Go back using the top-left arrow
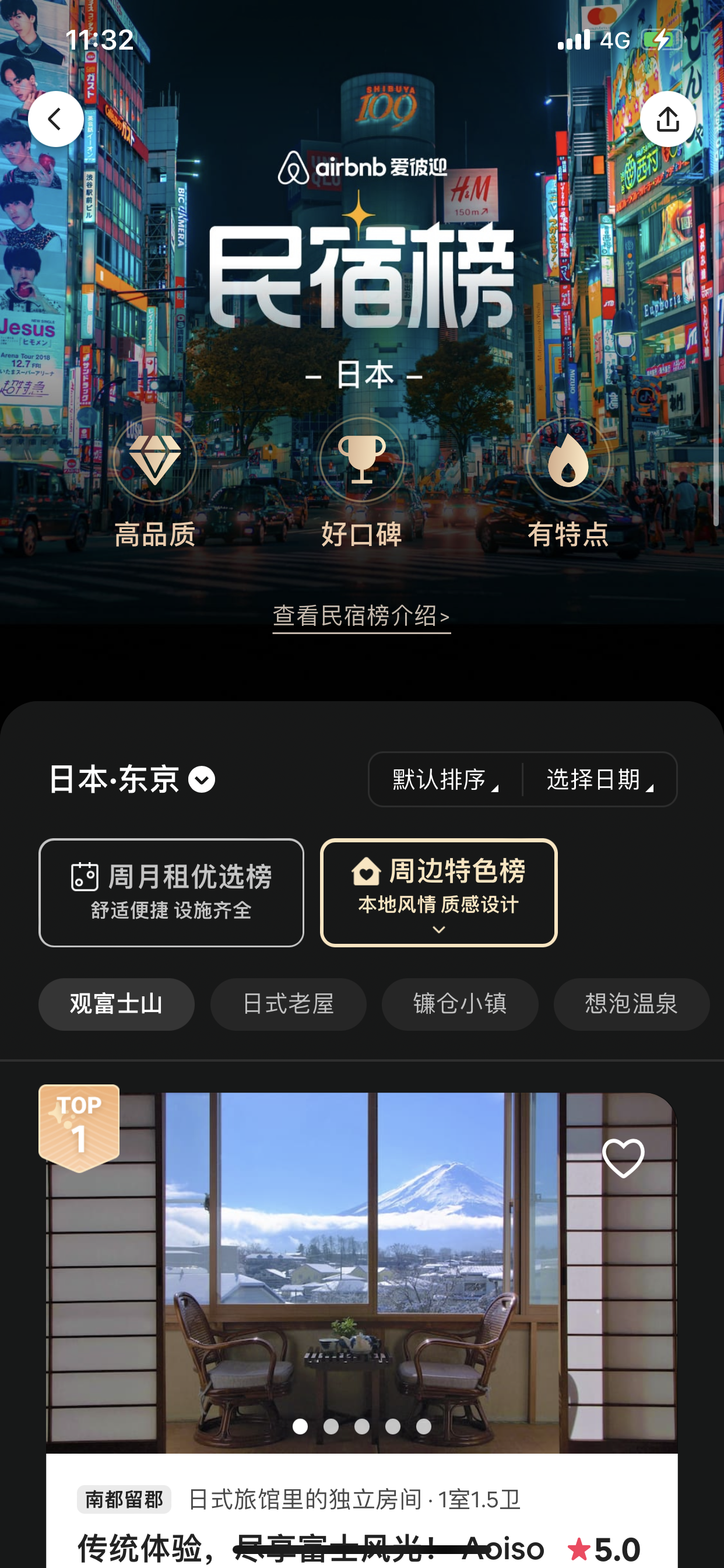724x1568 pixels. pos(56,118)
